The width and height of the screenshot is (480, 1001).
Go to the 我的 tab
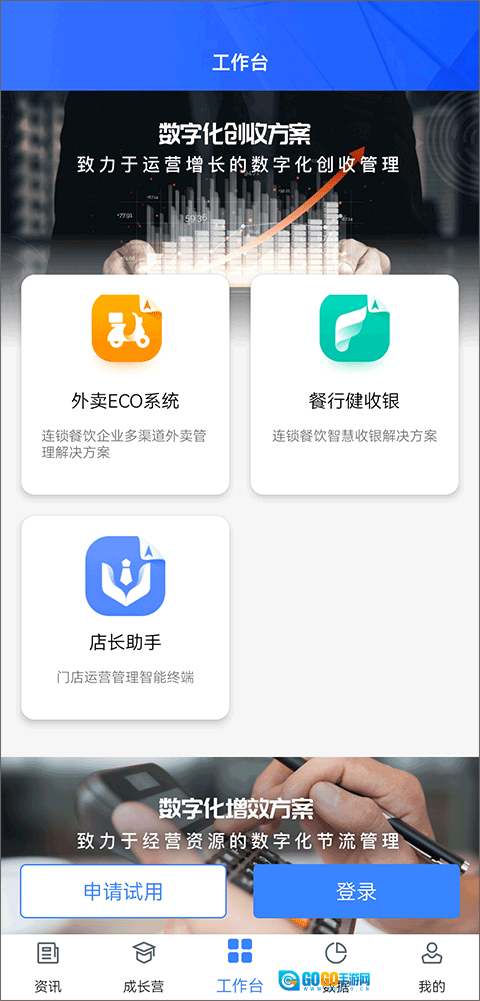click(432, 967)
